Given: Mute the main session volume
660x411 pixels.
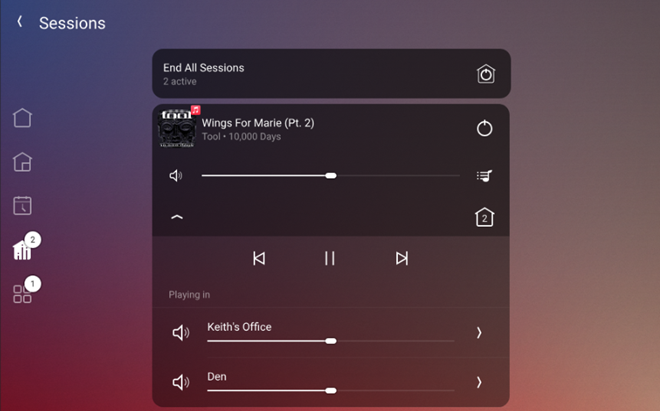Looking at the screenshot, I should point(176,176).
